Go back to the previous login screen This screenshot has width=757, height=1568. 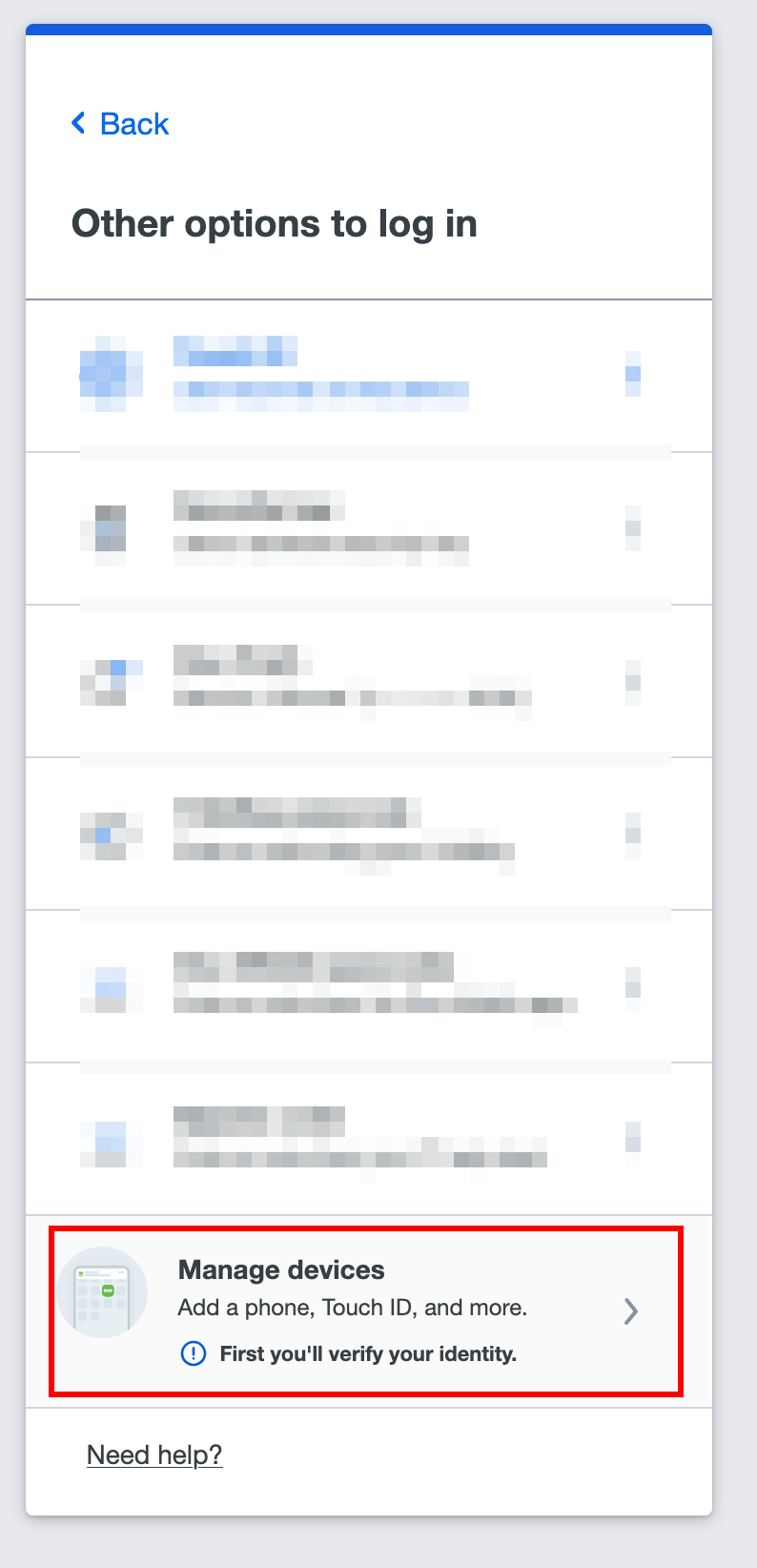pos(120,124)
